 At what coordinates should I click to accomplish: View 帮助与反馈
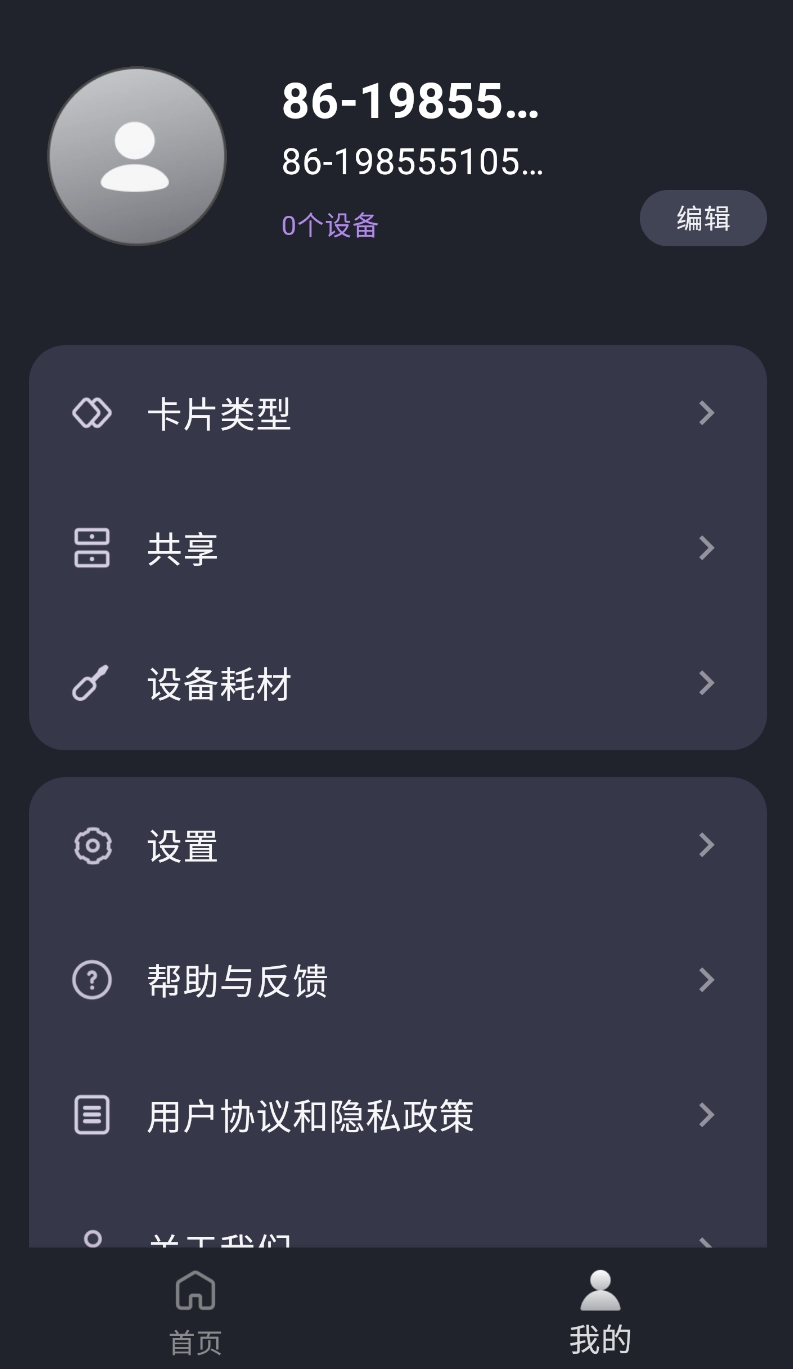[397, 980]
